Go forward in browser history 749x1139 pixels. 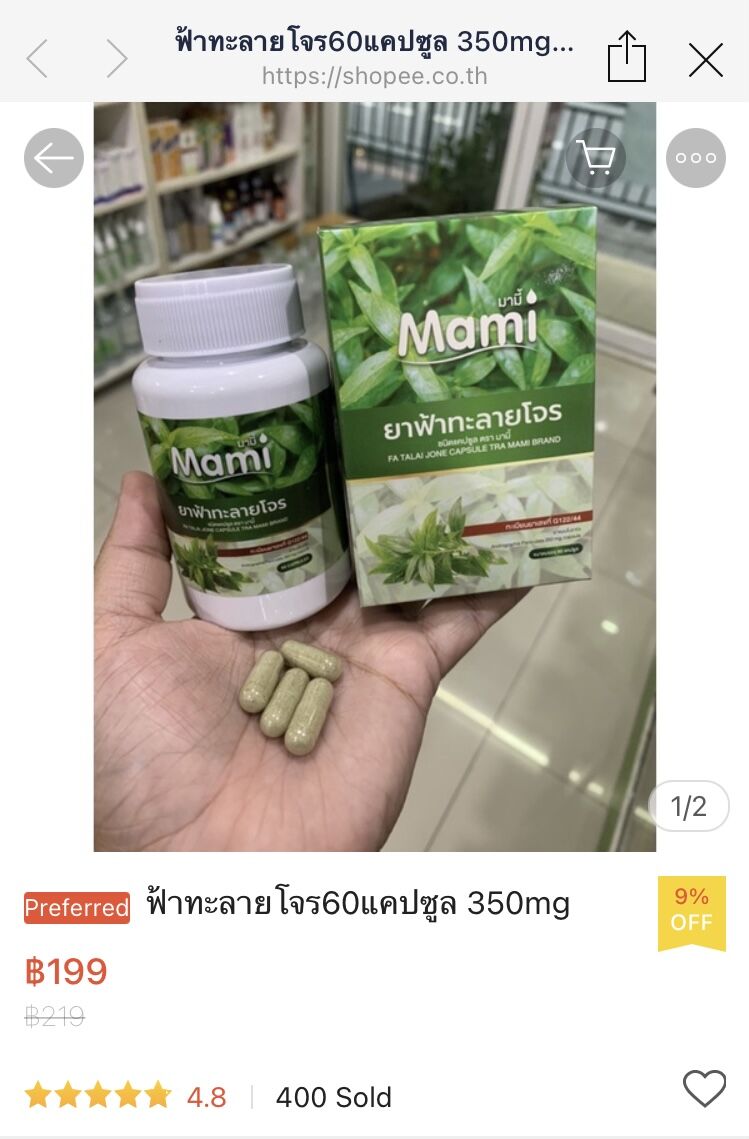click(x=117, y=60)
